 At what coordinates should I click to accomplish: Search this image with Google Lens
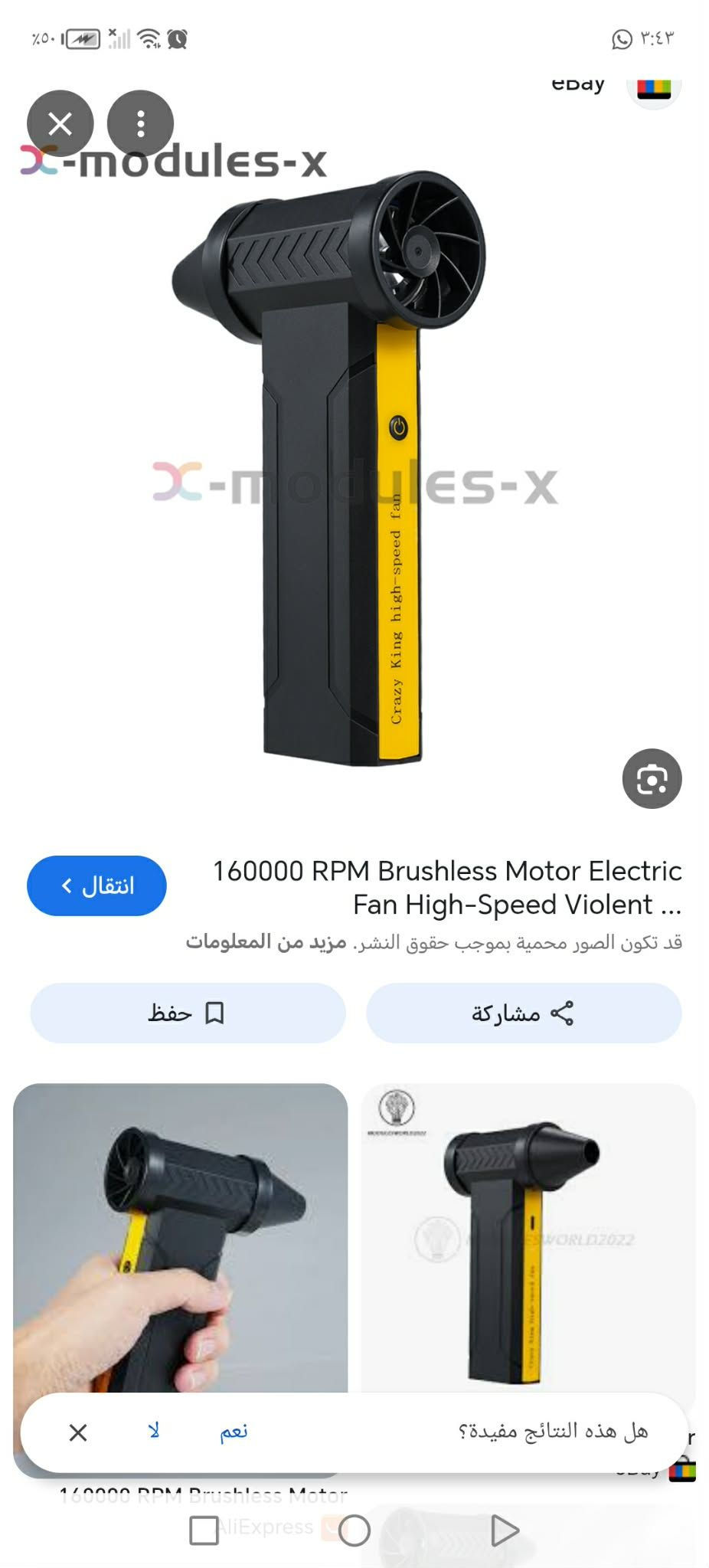[652, 778]
